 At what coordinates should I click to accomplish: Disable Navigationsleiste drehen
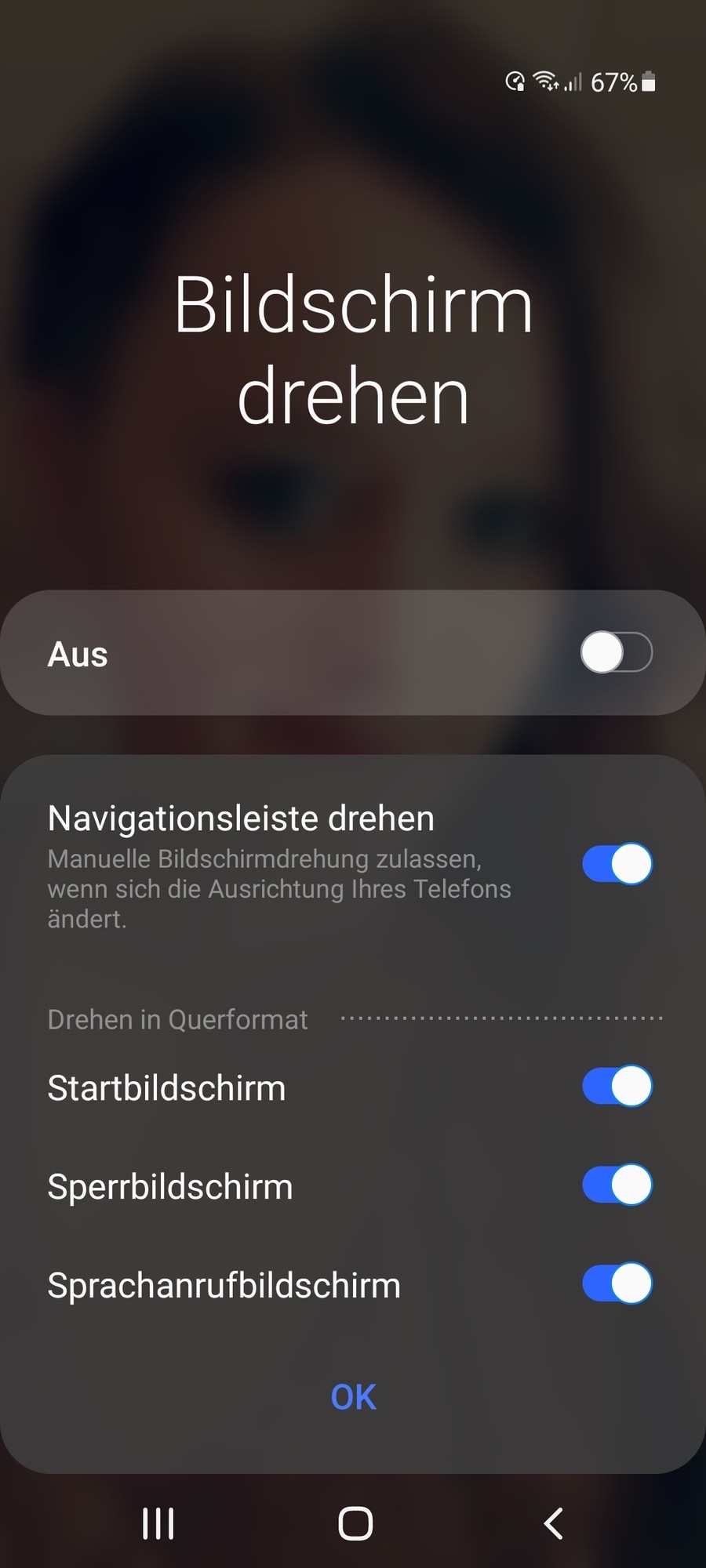click(617, 864)
